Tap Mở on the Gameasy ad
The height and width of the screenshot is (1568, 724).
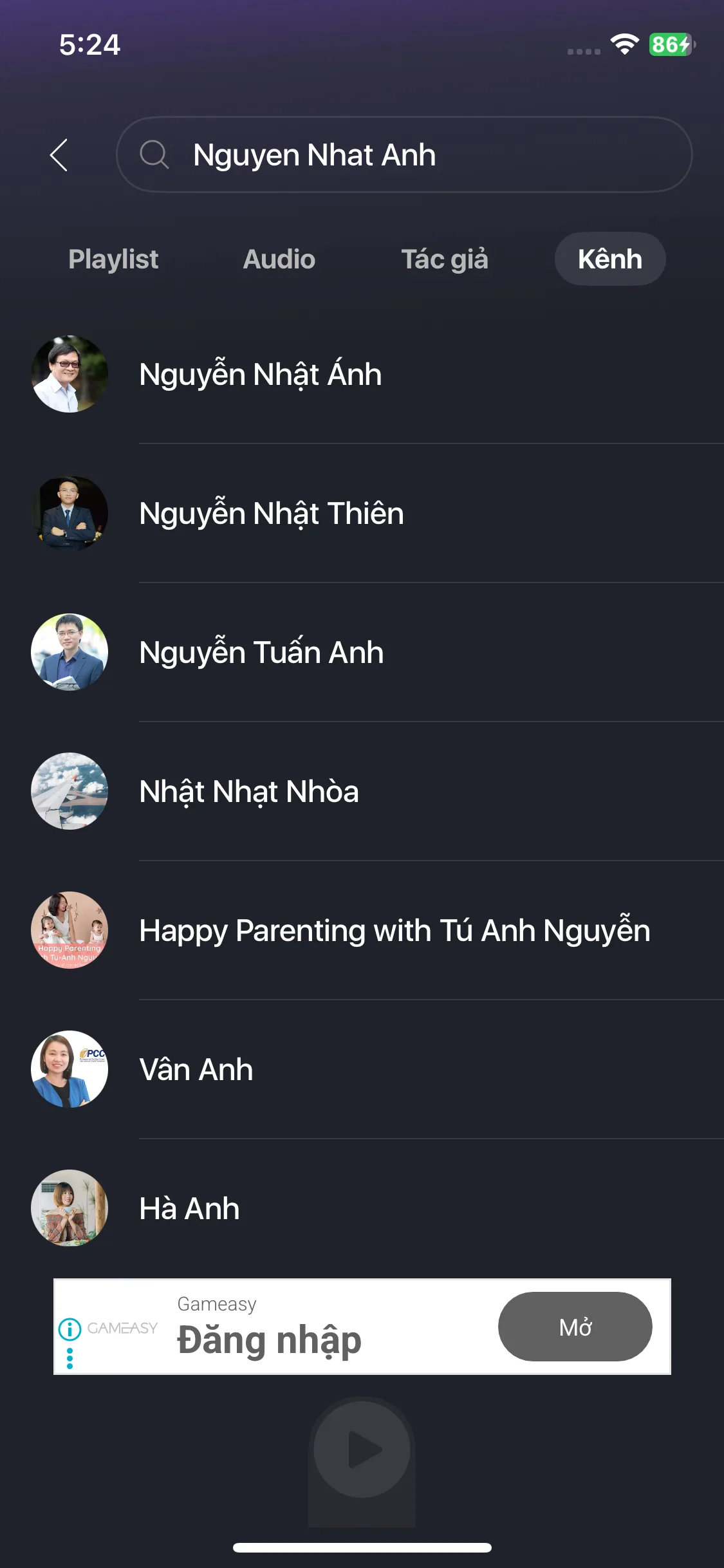(575, 1327)
